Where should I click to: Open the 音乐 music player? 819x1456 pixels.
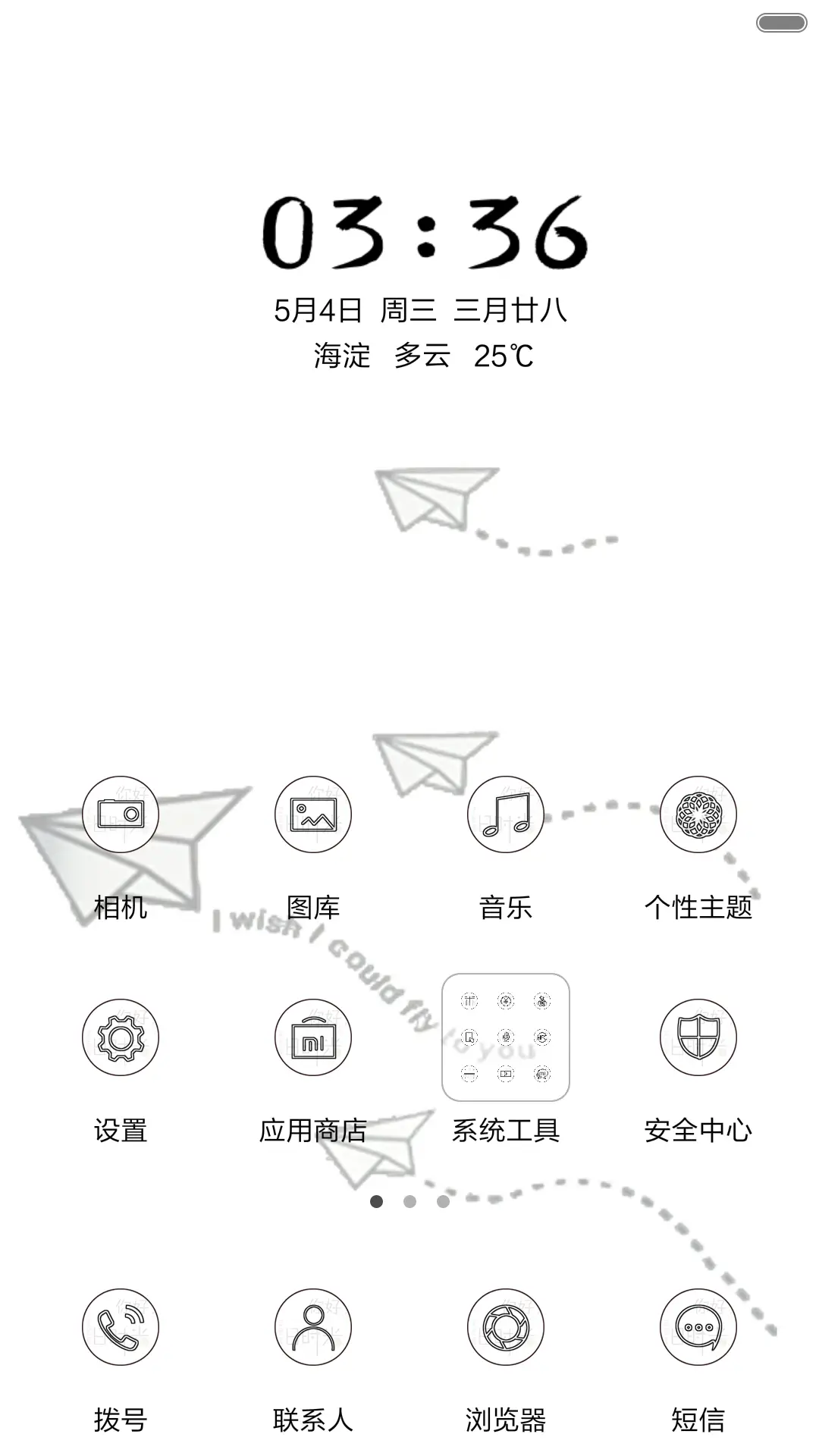(506, 814)
